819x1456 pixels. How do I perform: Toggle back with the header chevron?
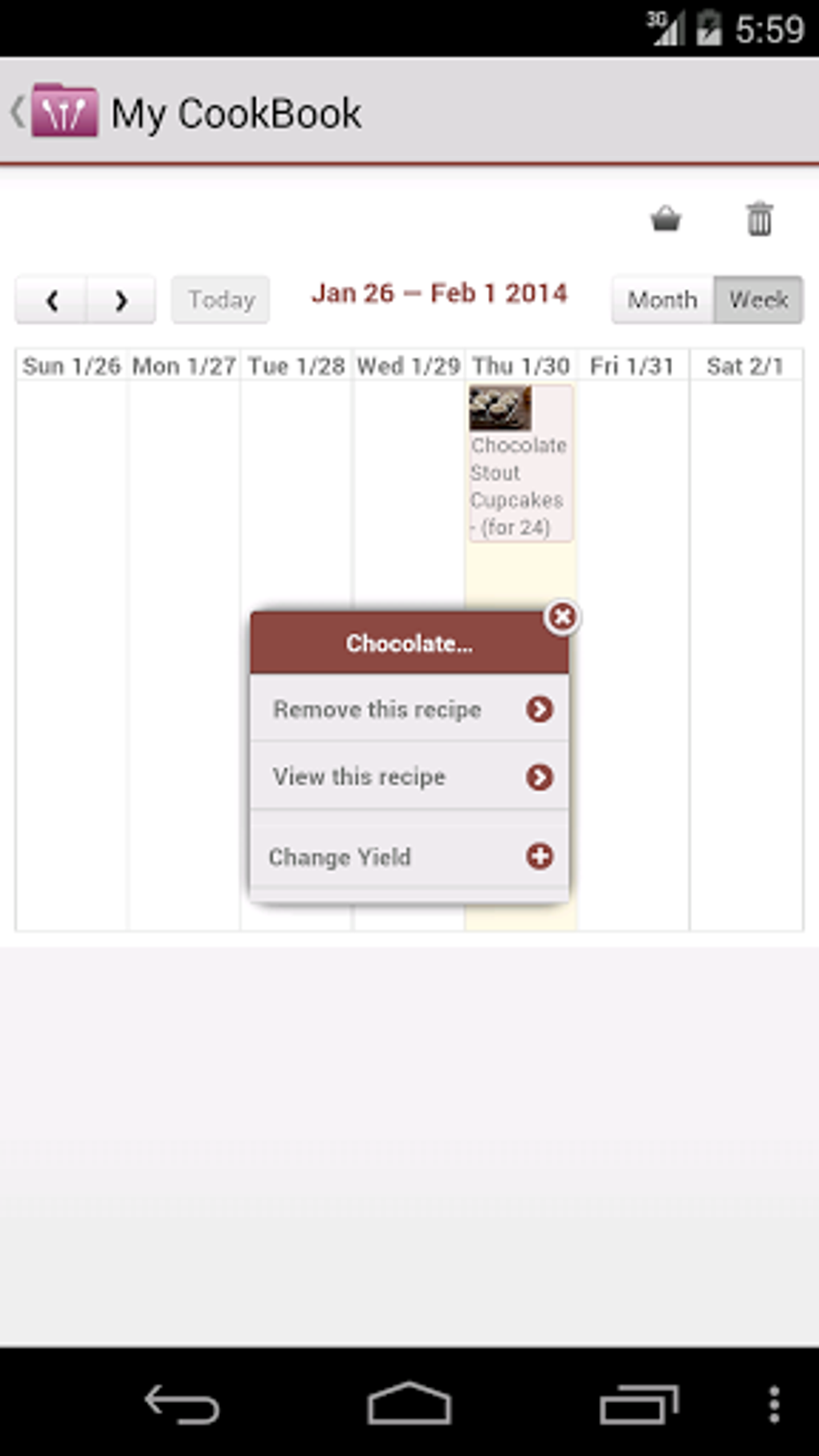pyautogui.click(x=16, y=112)
